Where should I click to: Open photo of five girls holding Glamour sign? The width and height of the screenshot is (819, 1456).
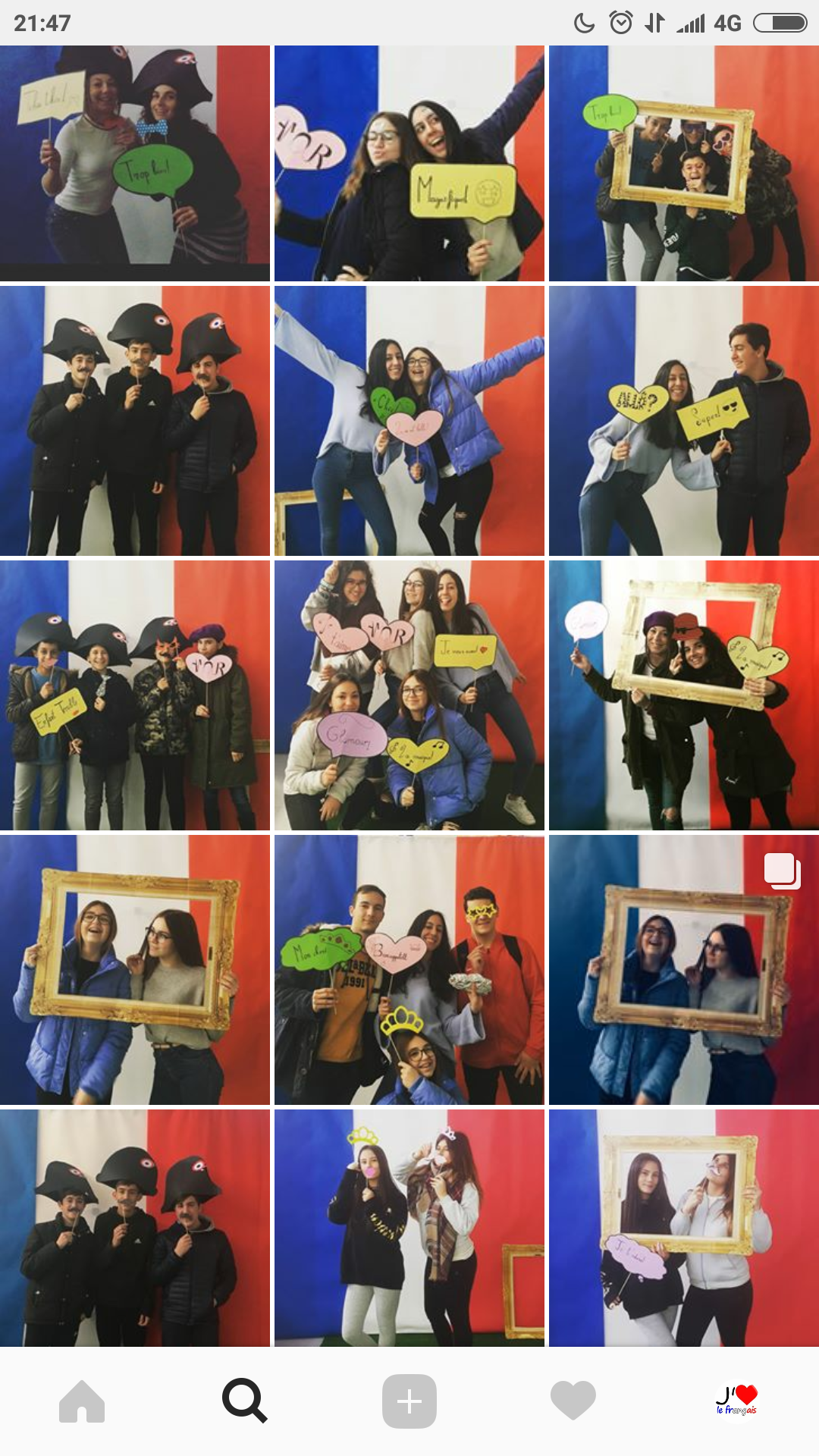tap(409, 695)
